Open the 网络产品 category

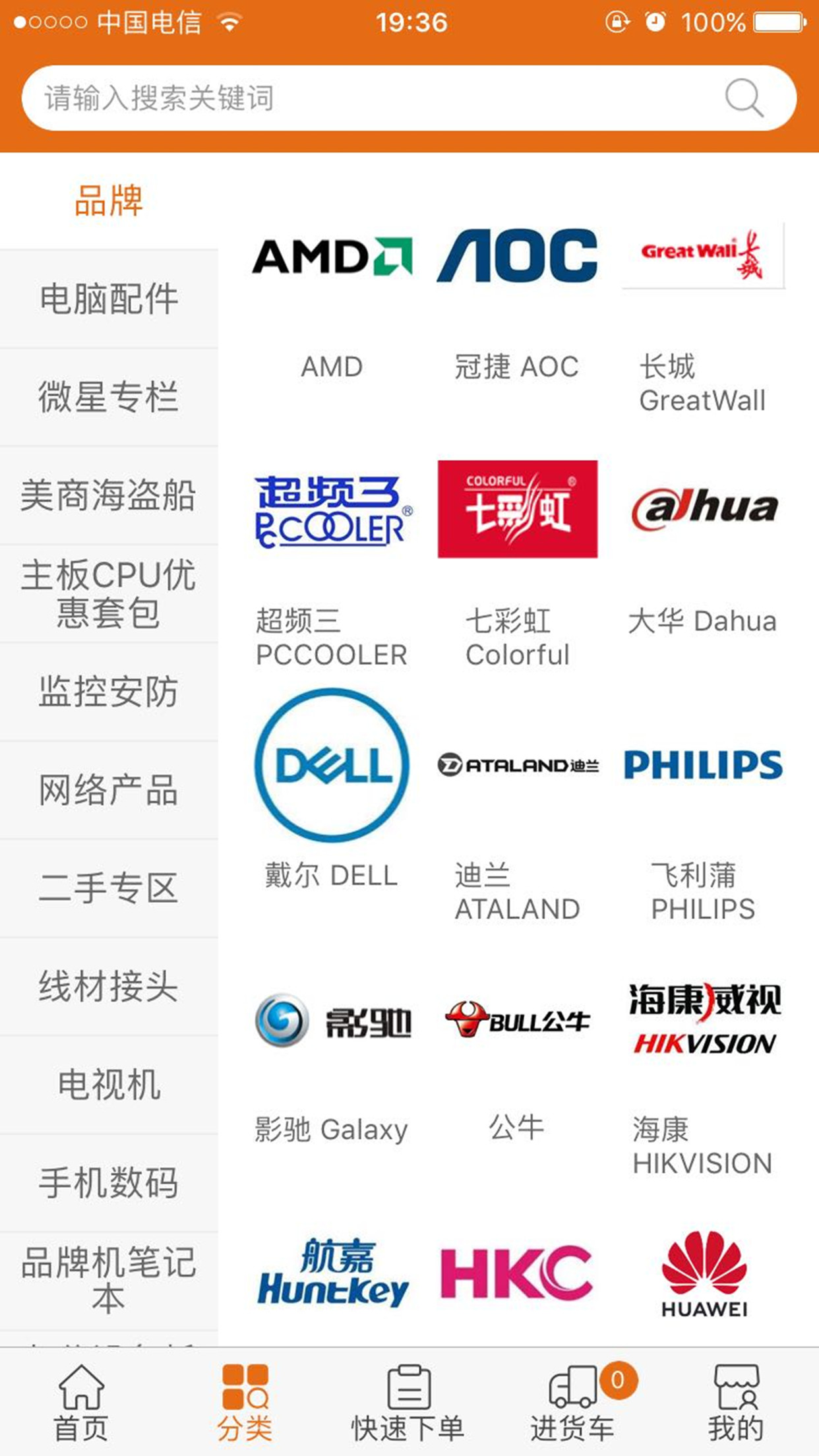click(109, 790)
